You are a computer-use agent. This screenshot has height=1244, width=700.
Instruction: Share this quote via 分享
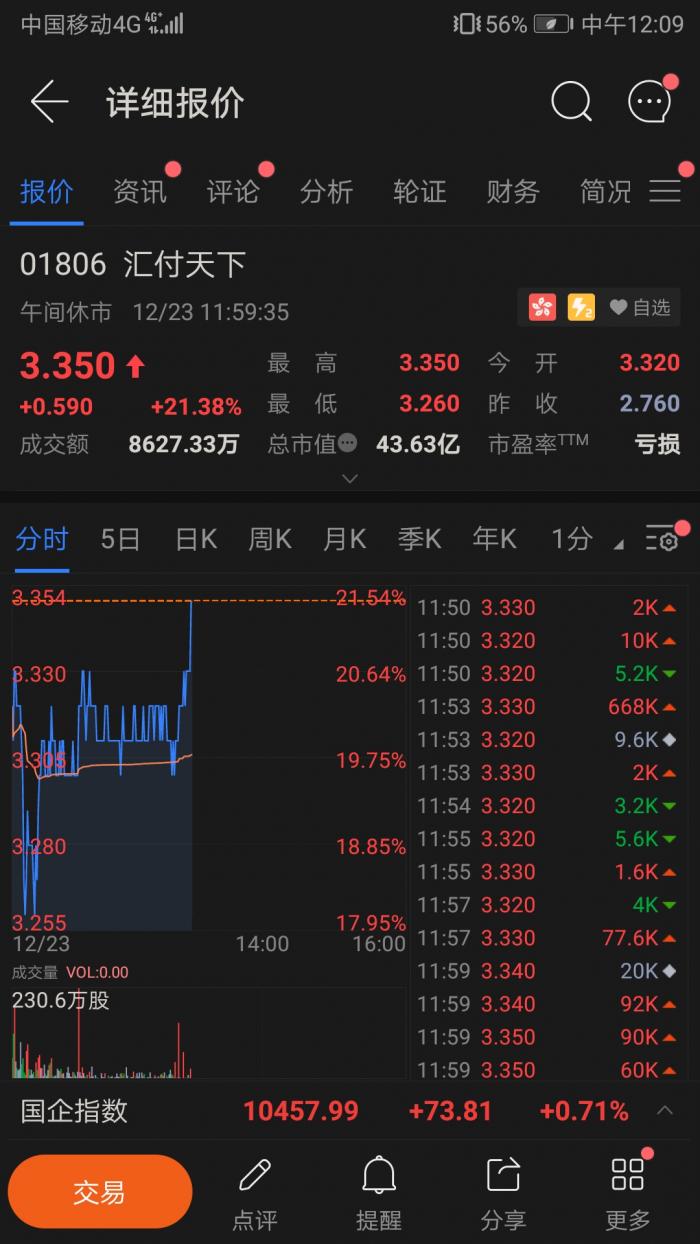[502, 1193]
